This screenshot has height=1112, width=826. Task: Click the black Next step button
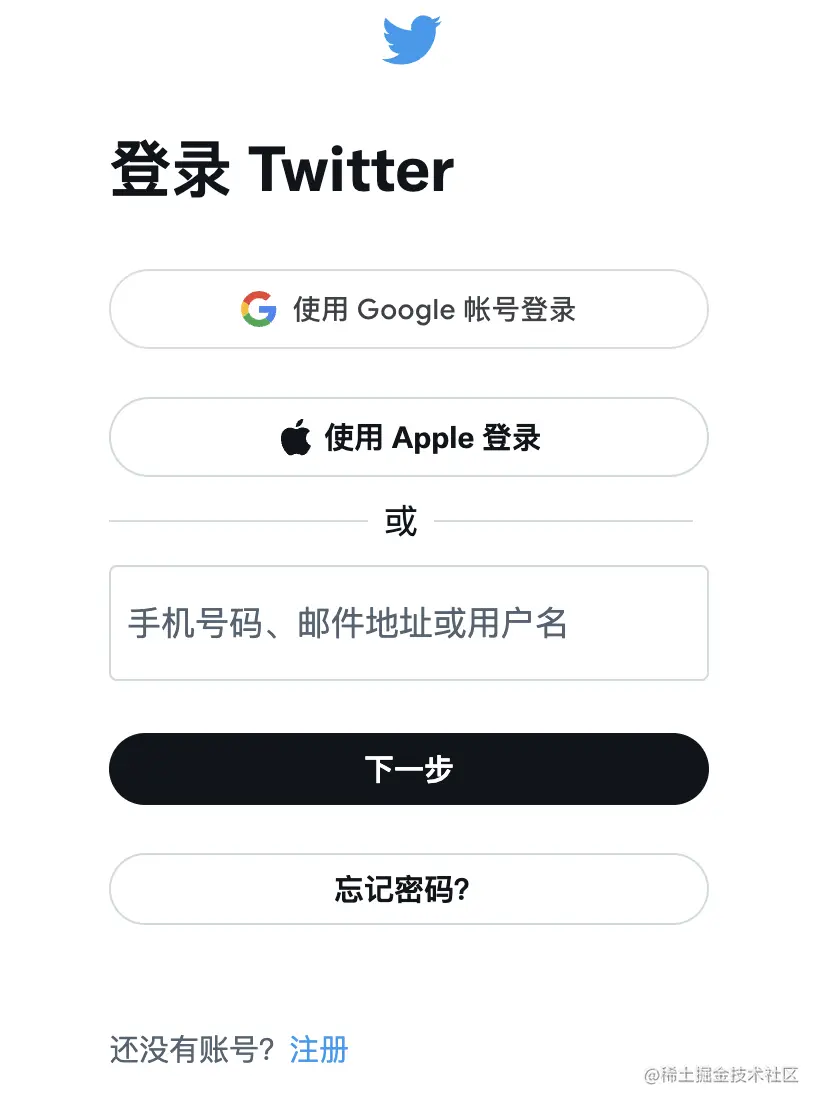408,769
